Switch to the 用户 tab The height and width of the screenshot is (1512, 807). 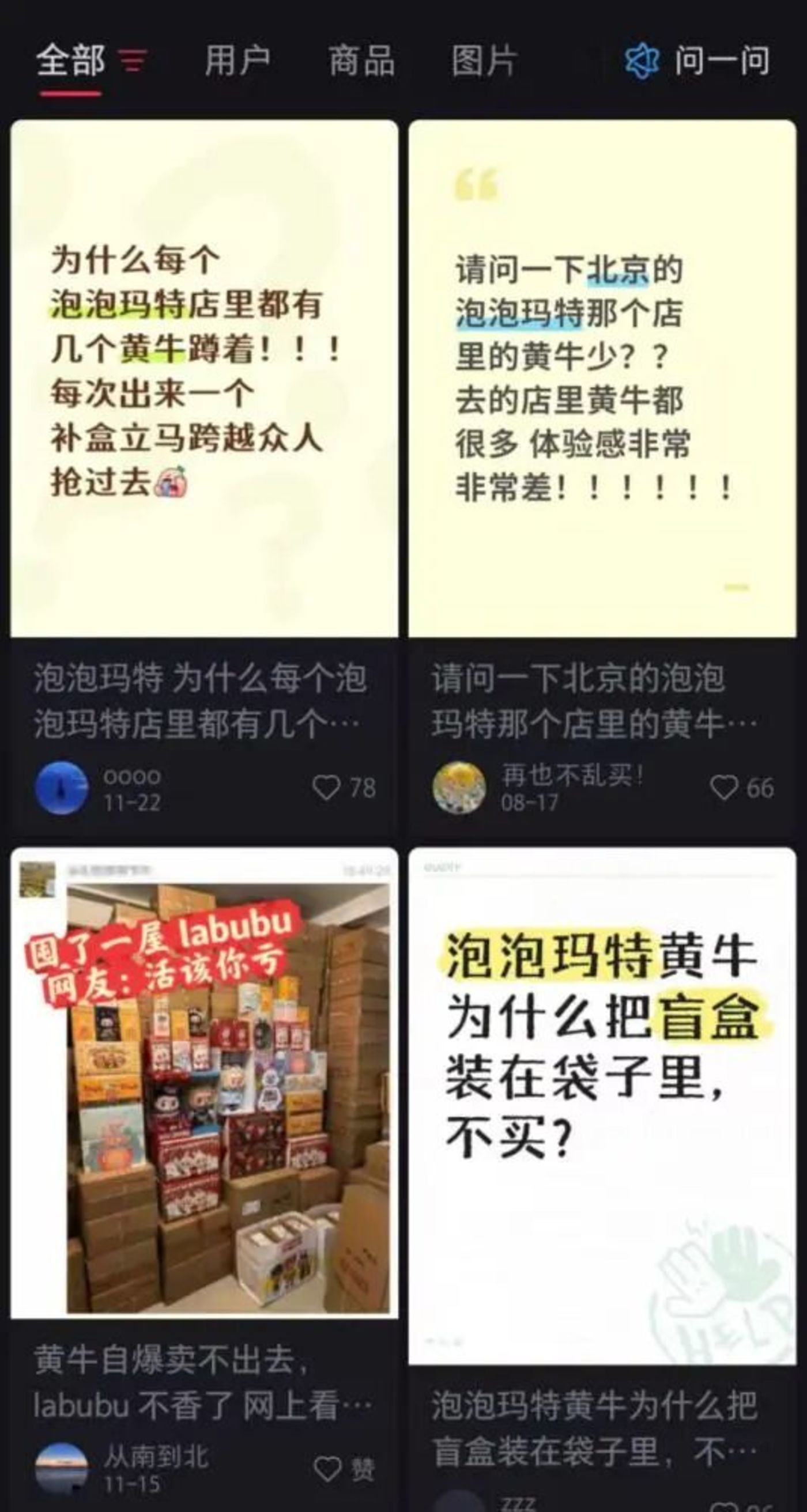coord(237,61)
